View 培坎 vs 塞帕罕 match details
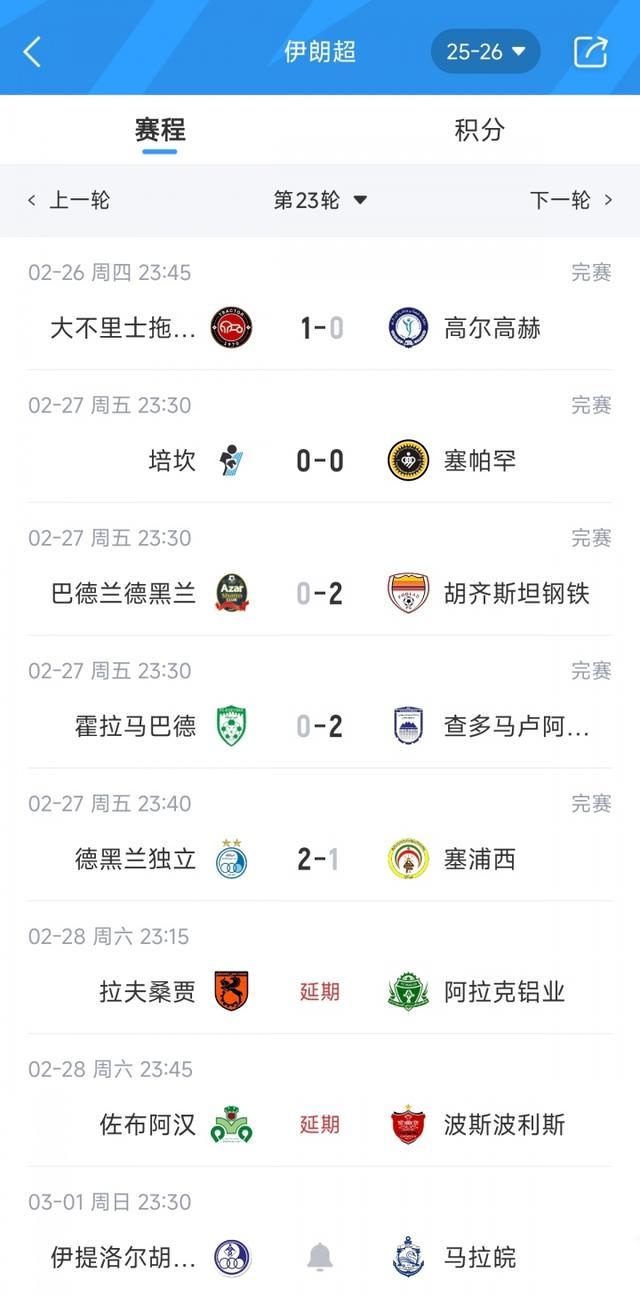The height and width of the screenshot is (1296, 640). [320, 461]
